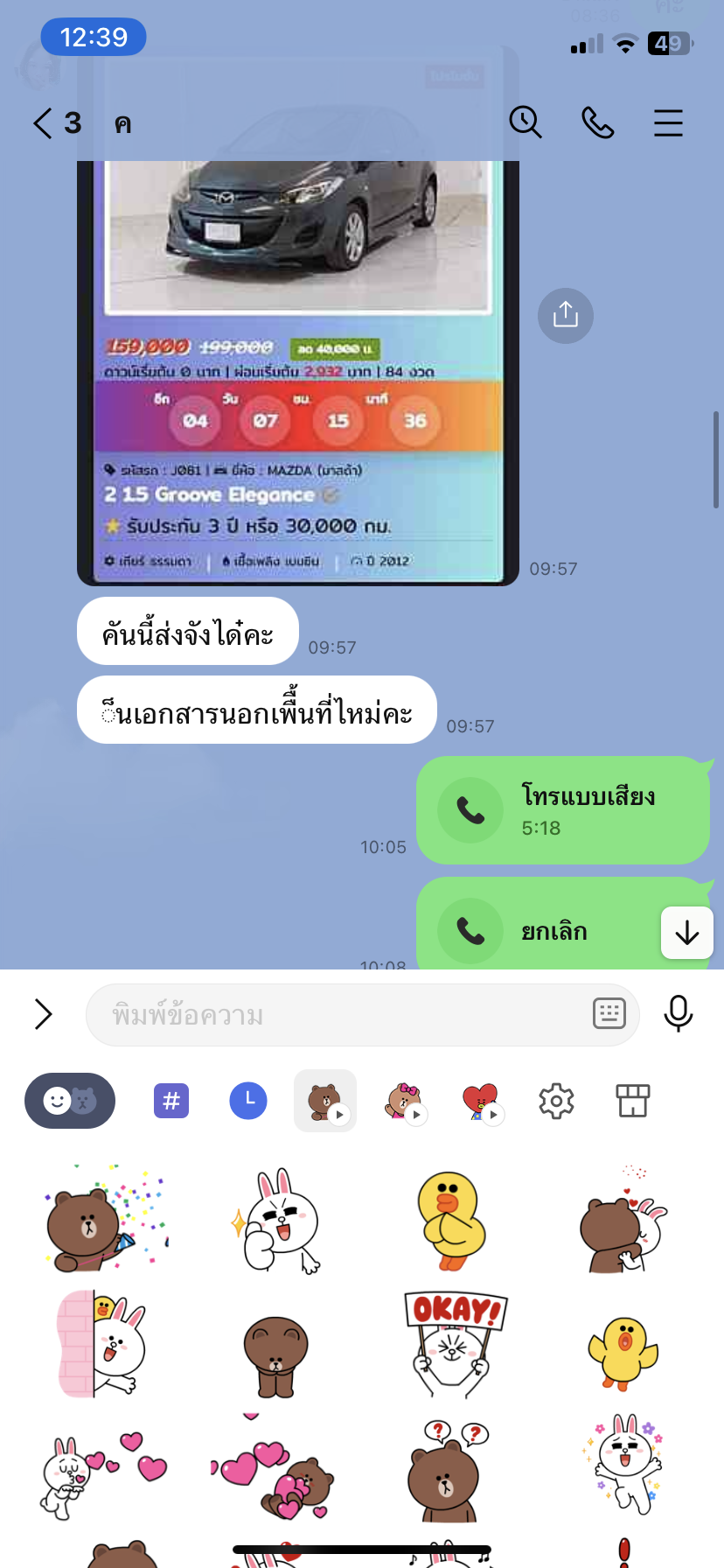Record a voice message with microphone
Viewport: 724px width, 1568px height.
click(679, 1014)
